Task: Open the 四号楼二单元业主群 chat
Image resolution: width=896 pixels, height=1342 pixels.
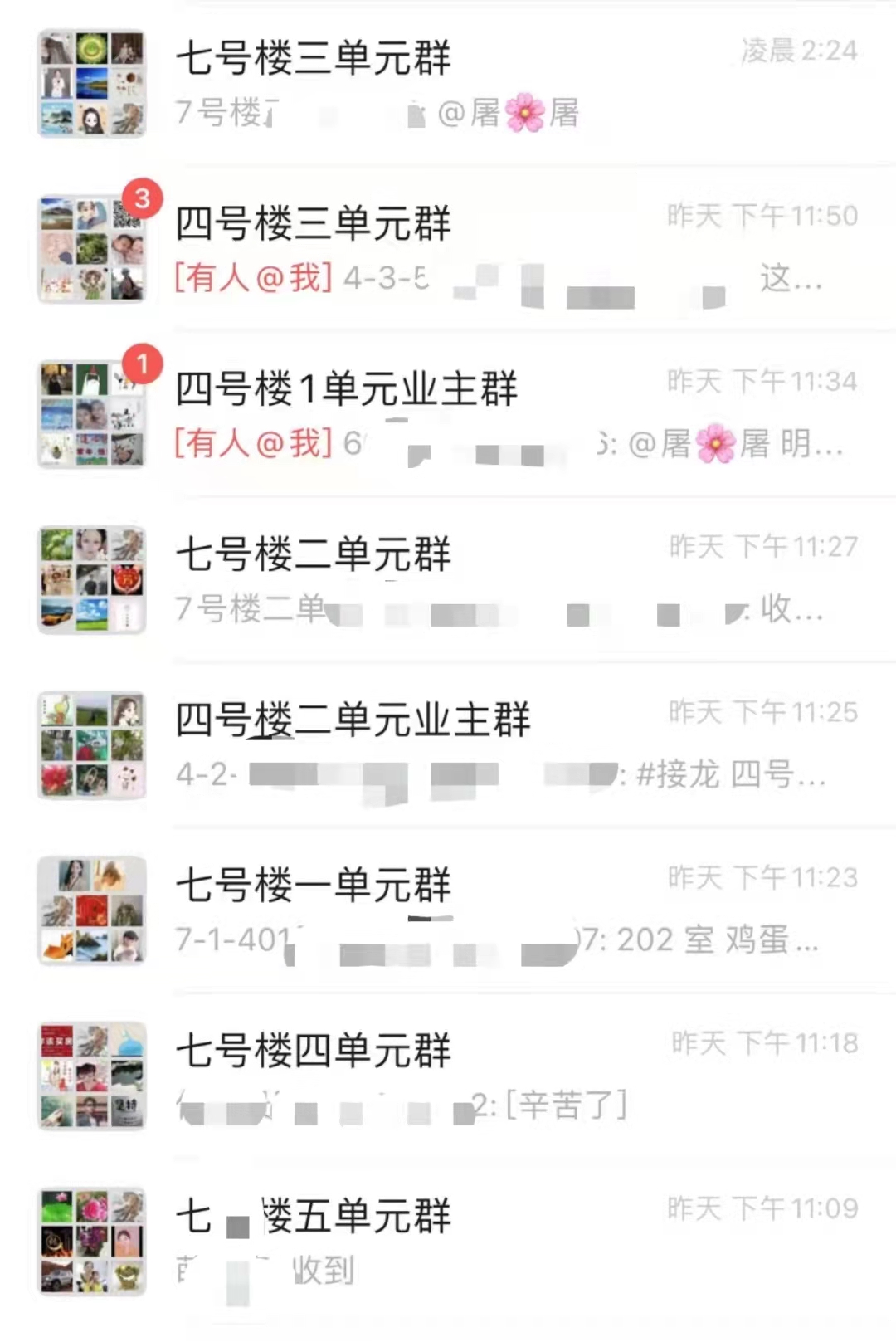Action: (x=448, y=744)
